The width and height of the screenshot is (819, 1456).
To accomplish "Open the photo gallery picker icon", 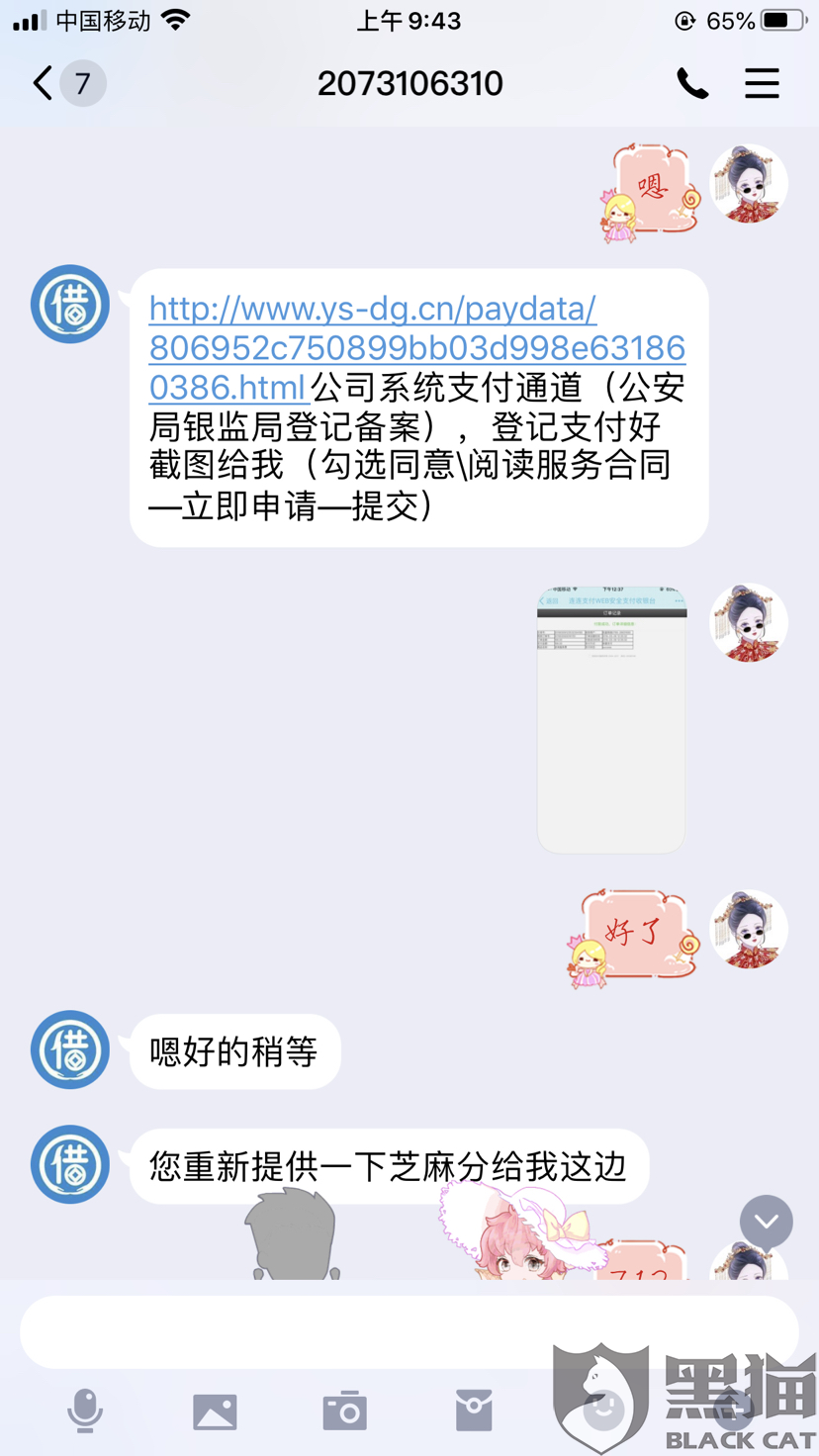I will (x=215, y=1412).
